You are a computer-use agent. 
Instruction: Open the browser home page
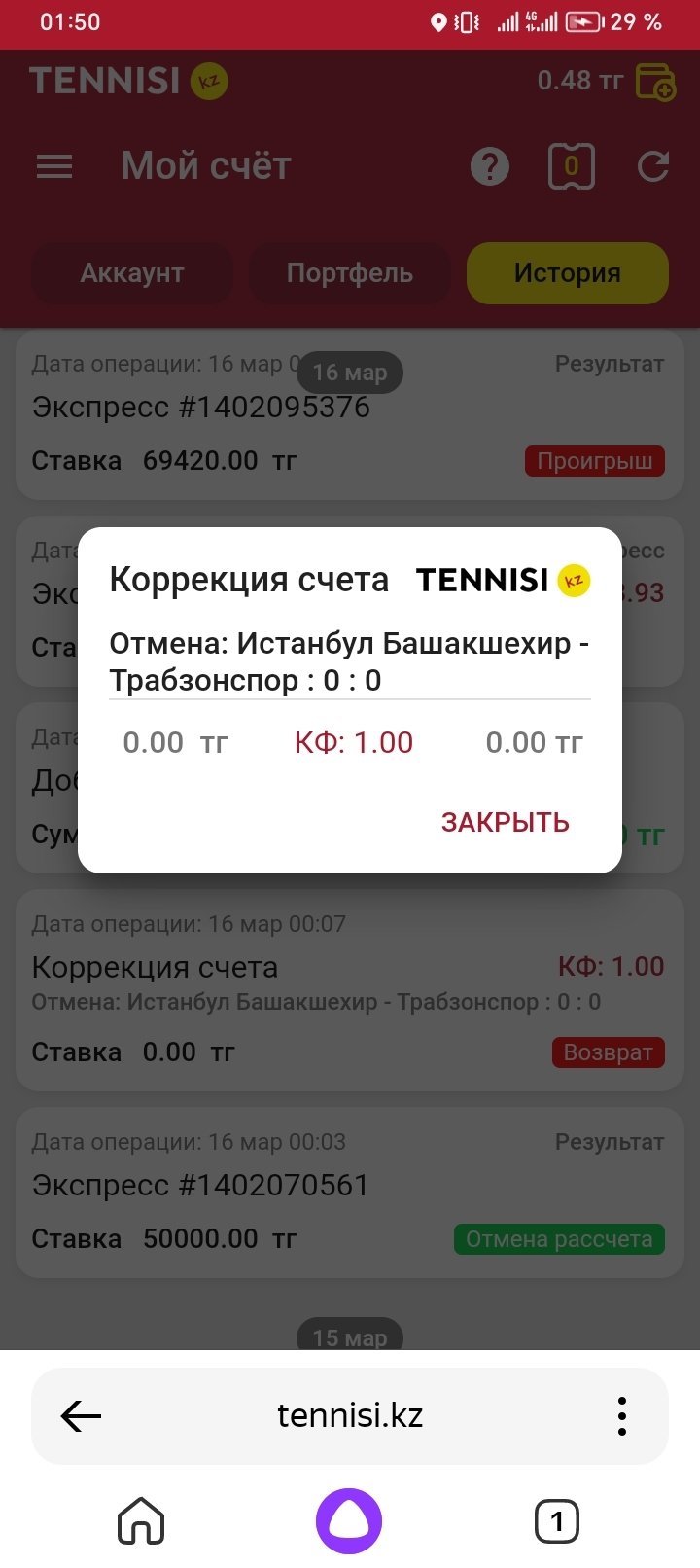[141, 1521]
